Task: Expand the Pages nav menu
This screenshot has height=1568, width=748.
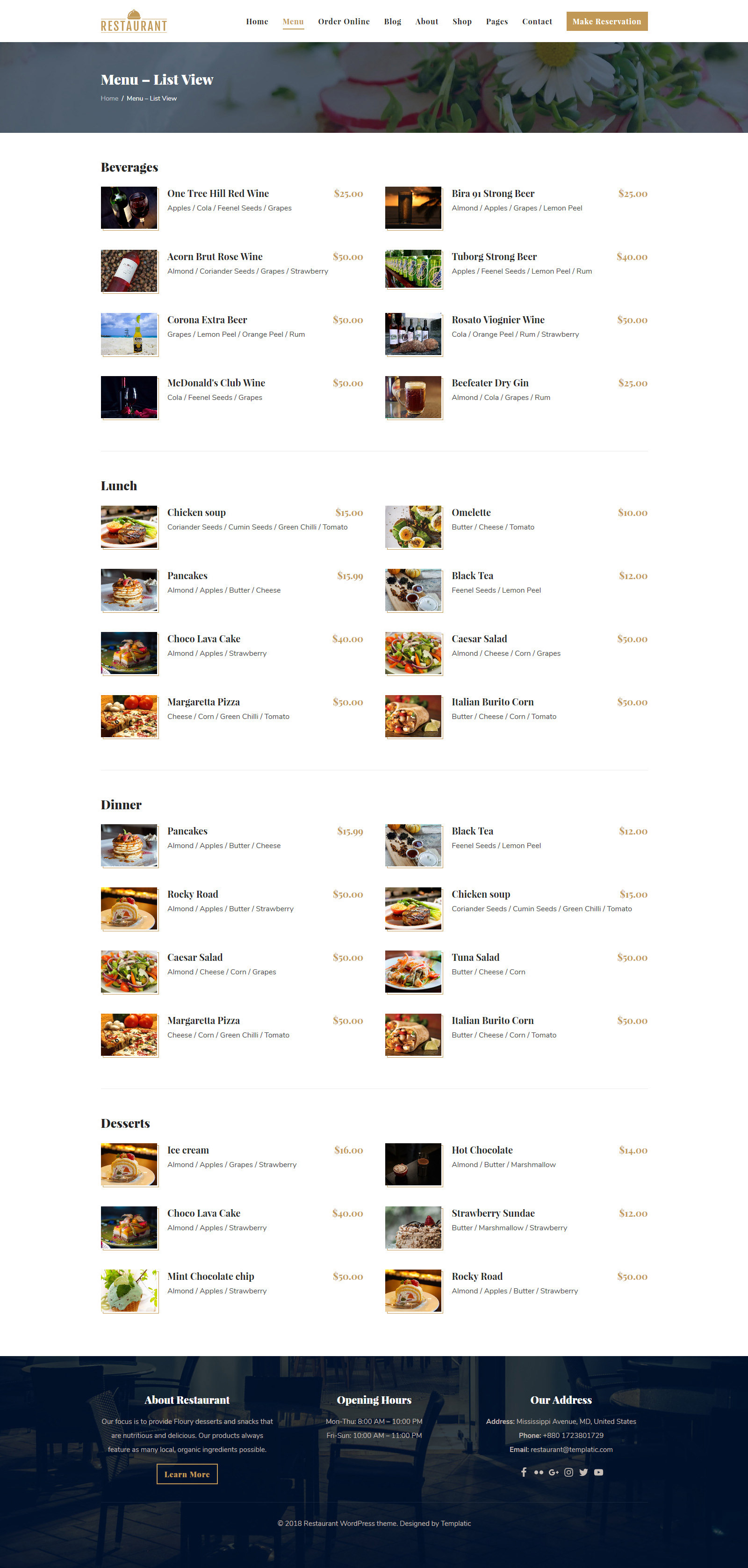Action: [x=496, y=22]
